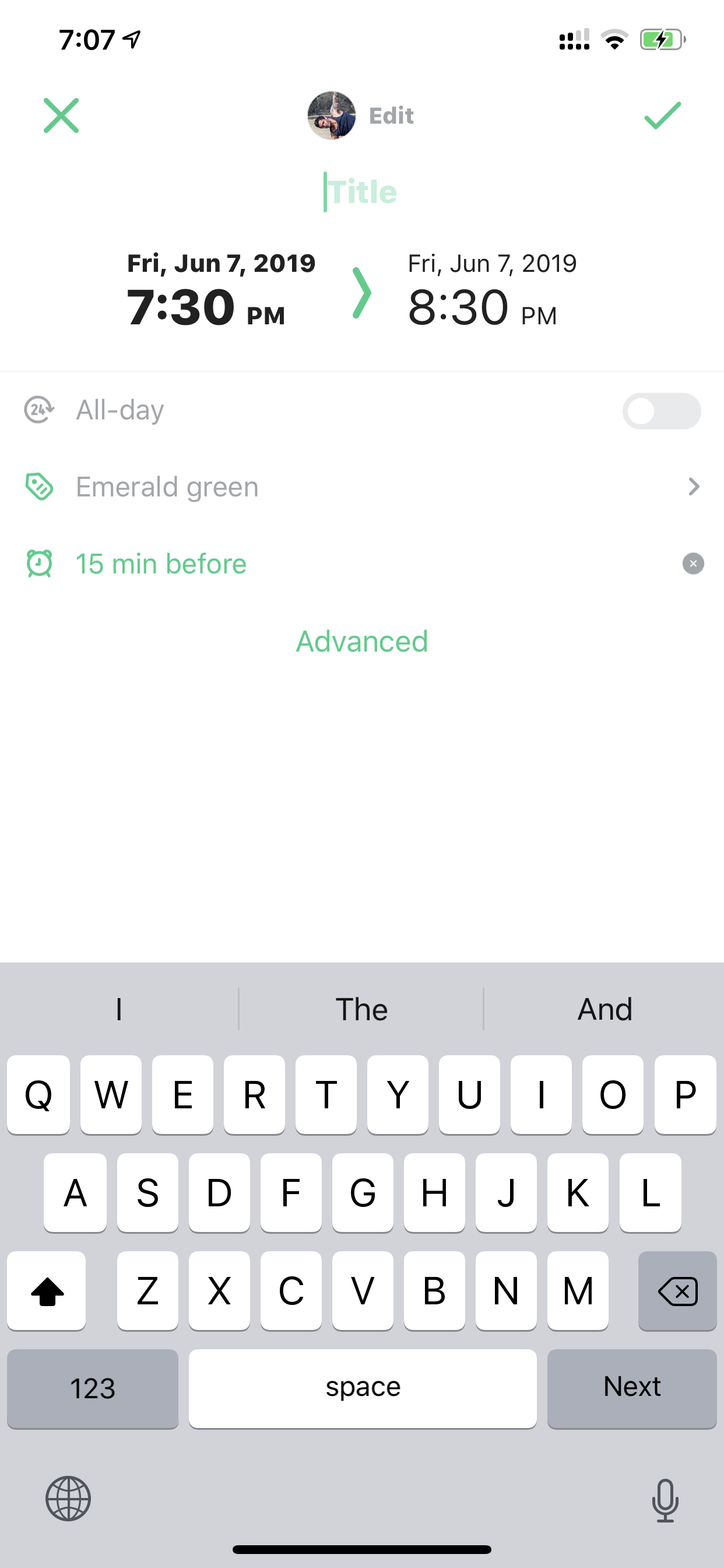Remove the 15 min before reminder
Viewport: 724px width, 1568px height.
coord(693,563)
